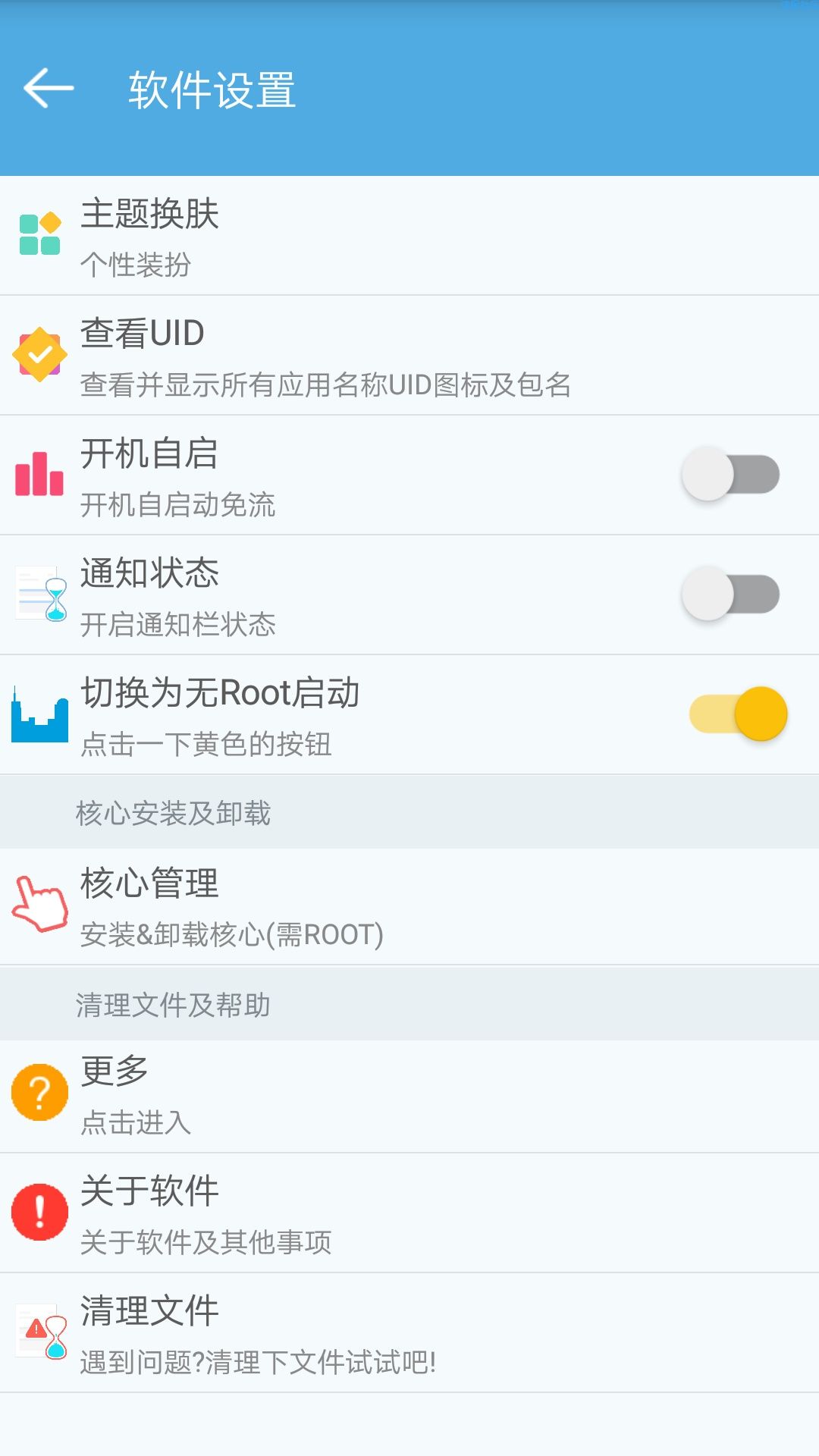
Task: Open the 查看UID row
Action: (x=409, y=356)
